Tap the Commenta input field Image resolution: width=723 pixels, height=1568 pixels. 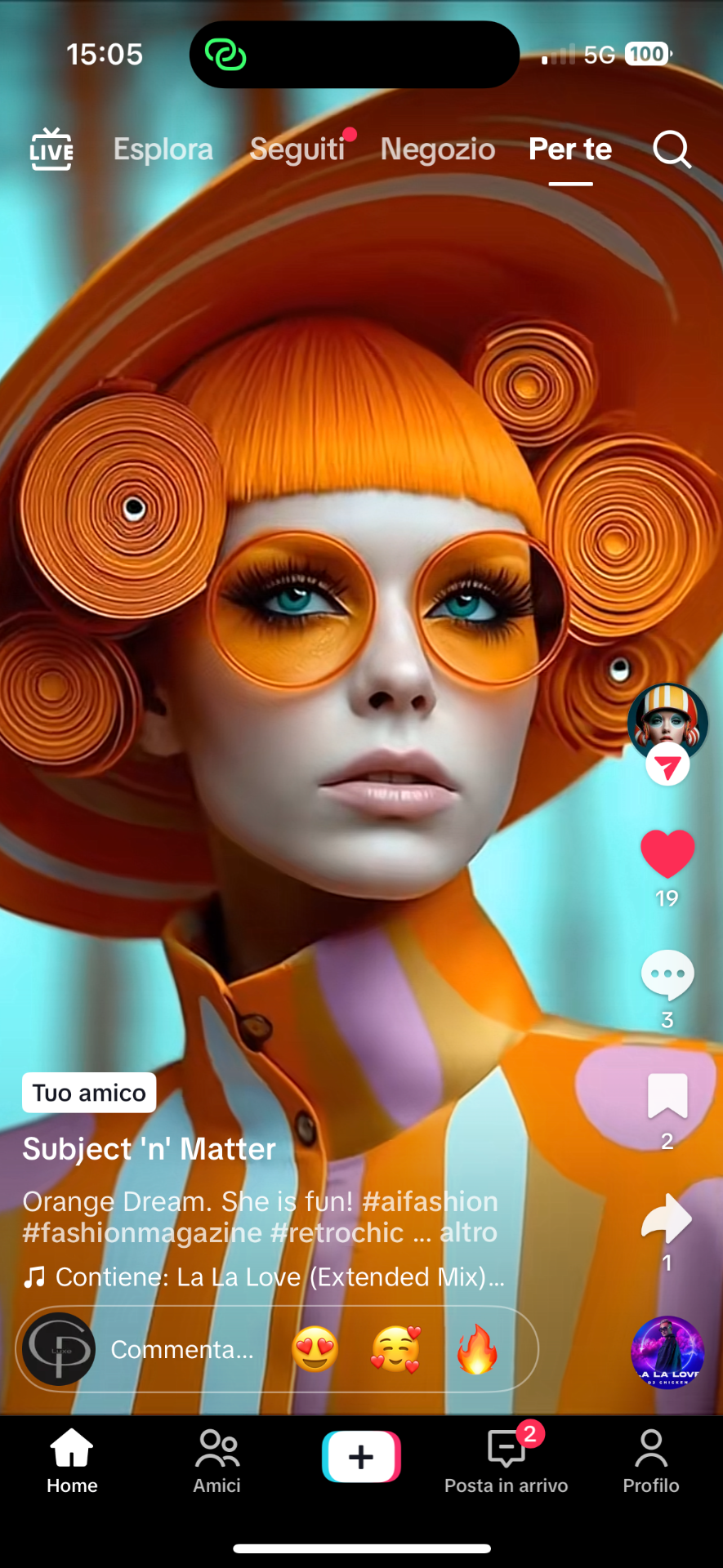click(x=181, y=1350)
